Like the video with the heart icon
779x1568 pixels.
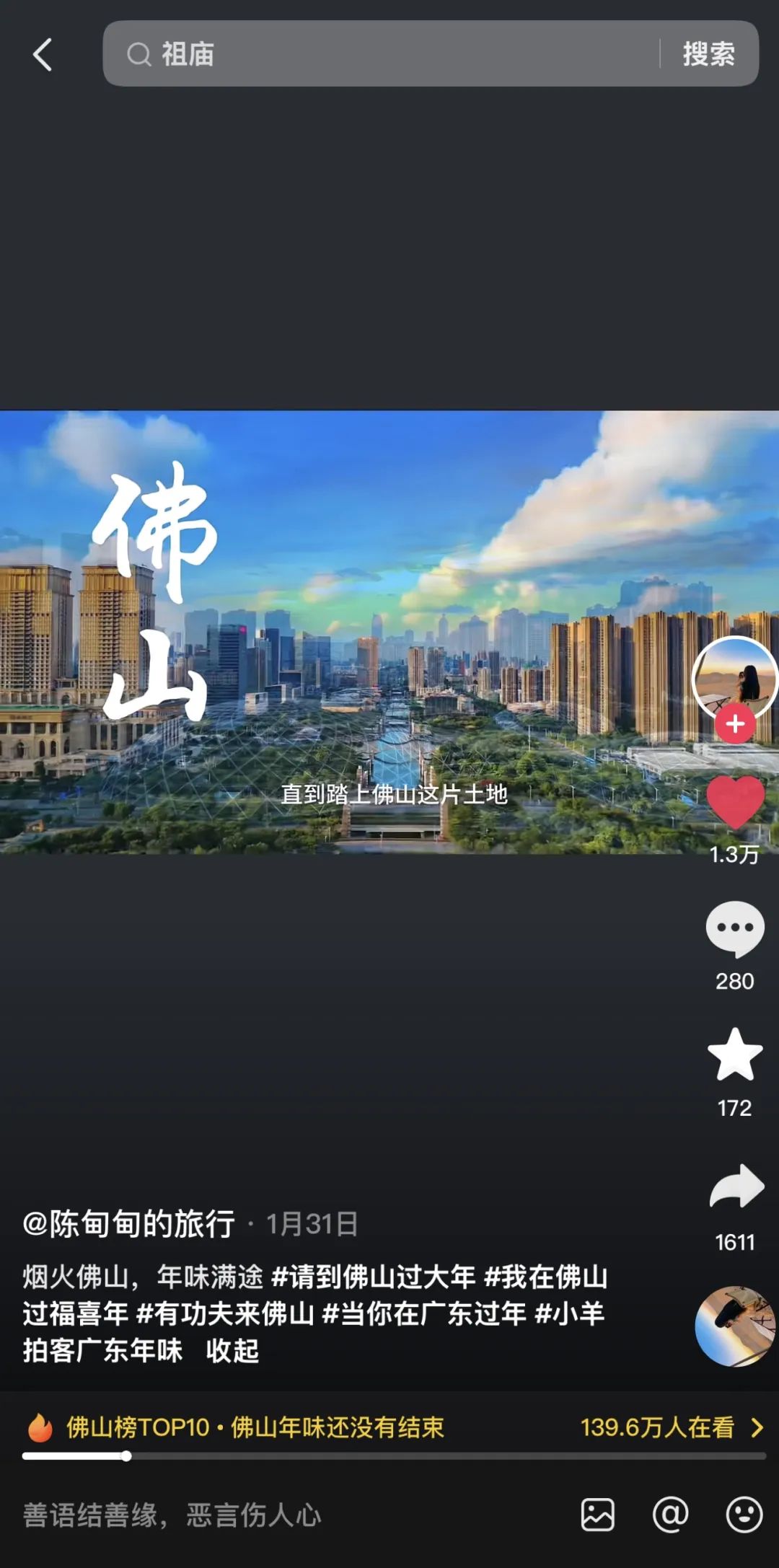(735, 803)
